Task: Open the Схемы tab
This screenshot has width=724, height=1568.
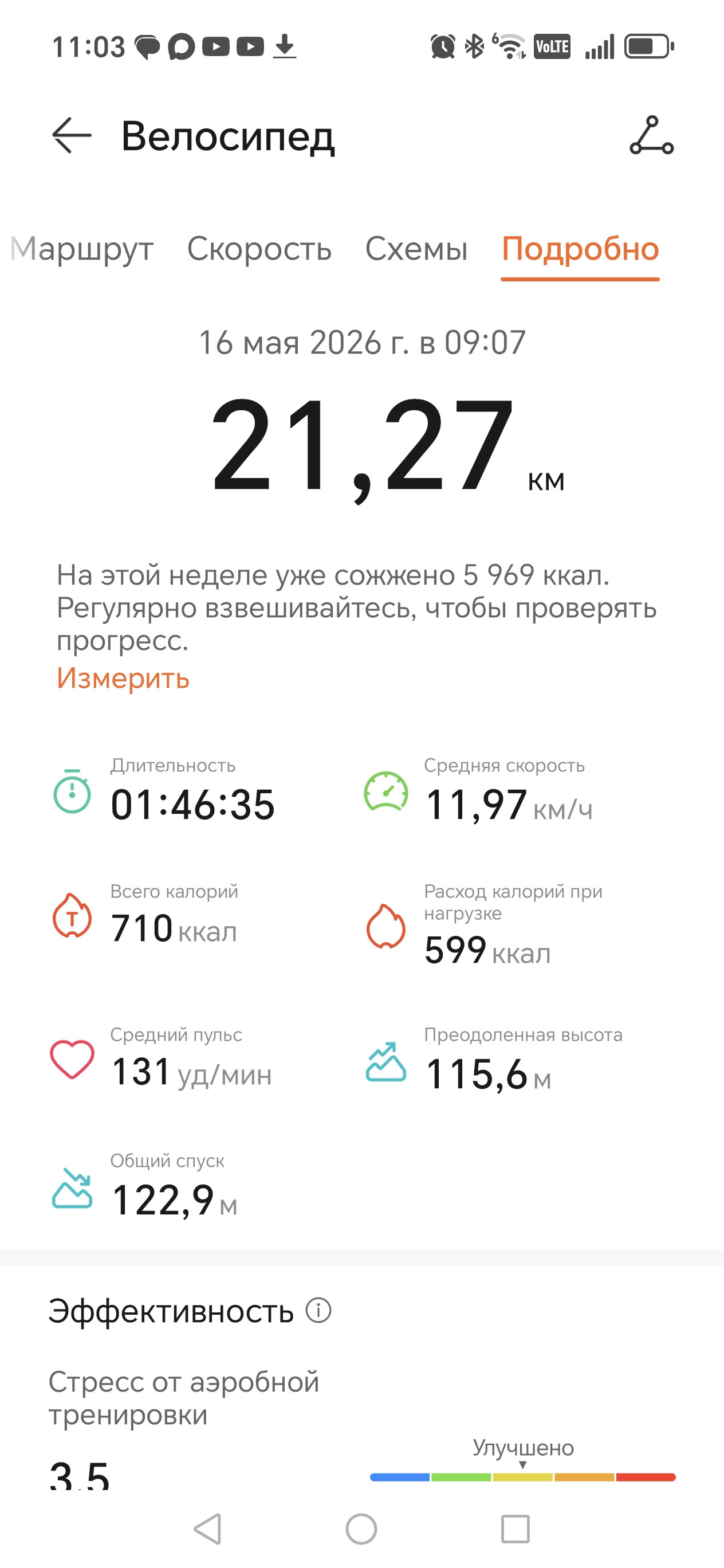Action: click(x=416, y=249)
